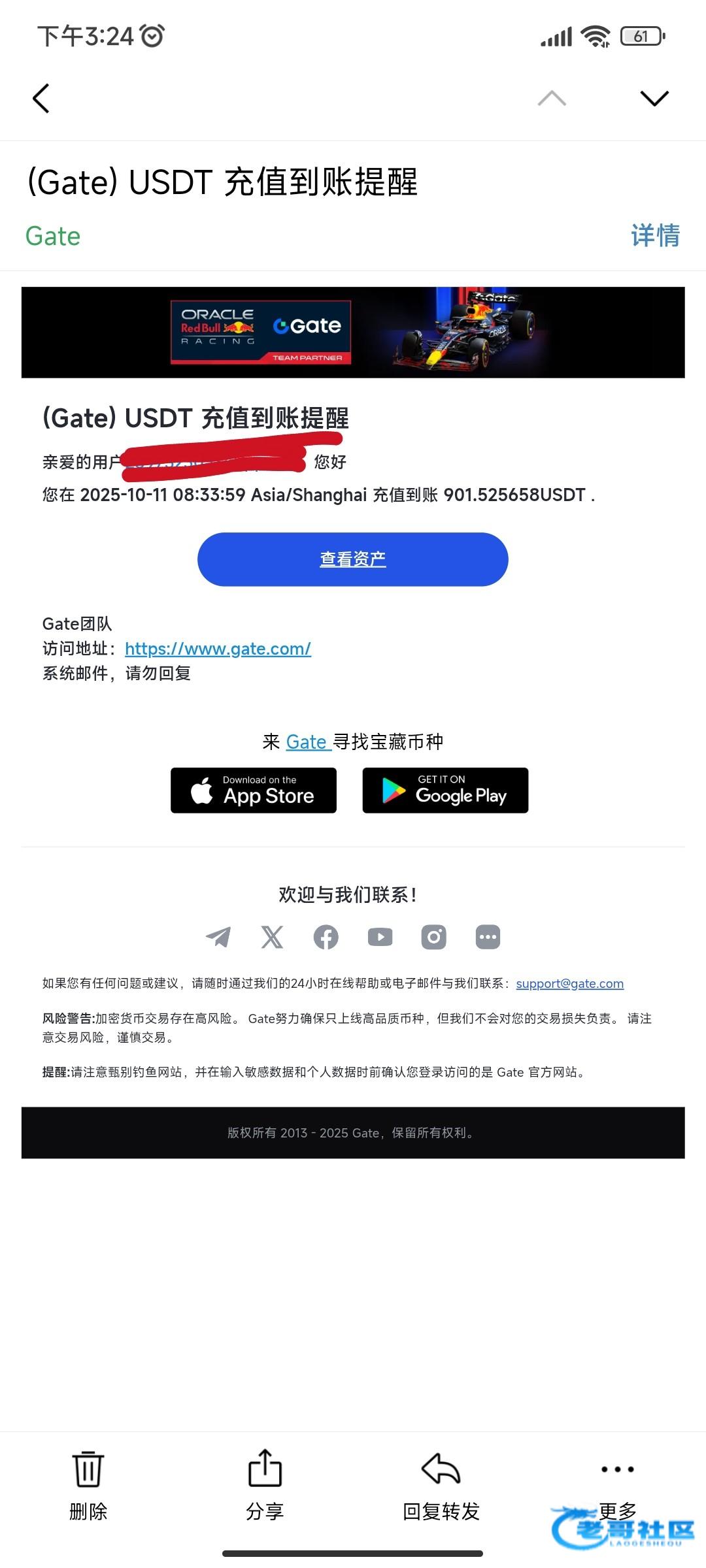Tap the 查看资产 button
Image resolution: width=706 pixels, height=1568 pixels.
[352, 559]
